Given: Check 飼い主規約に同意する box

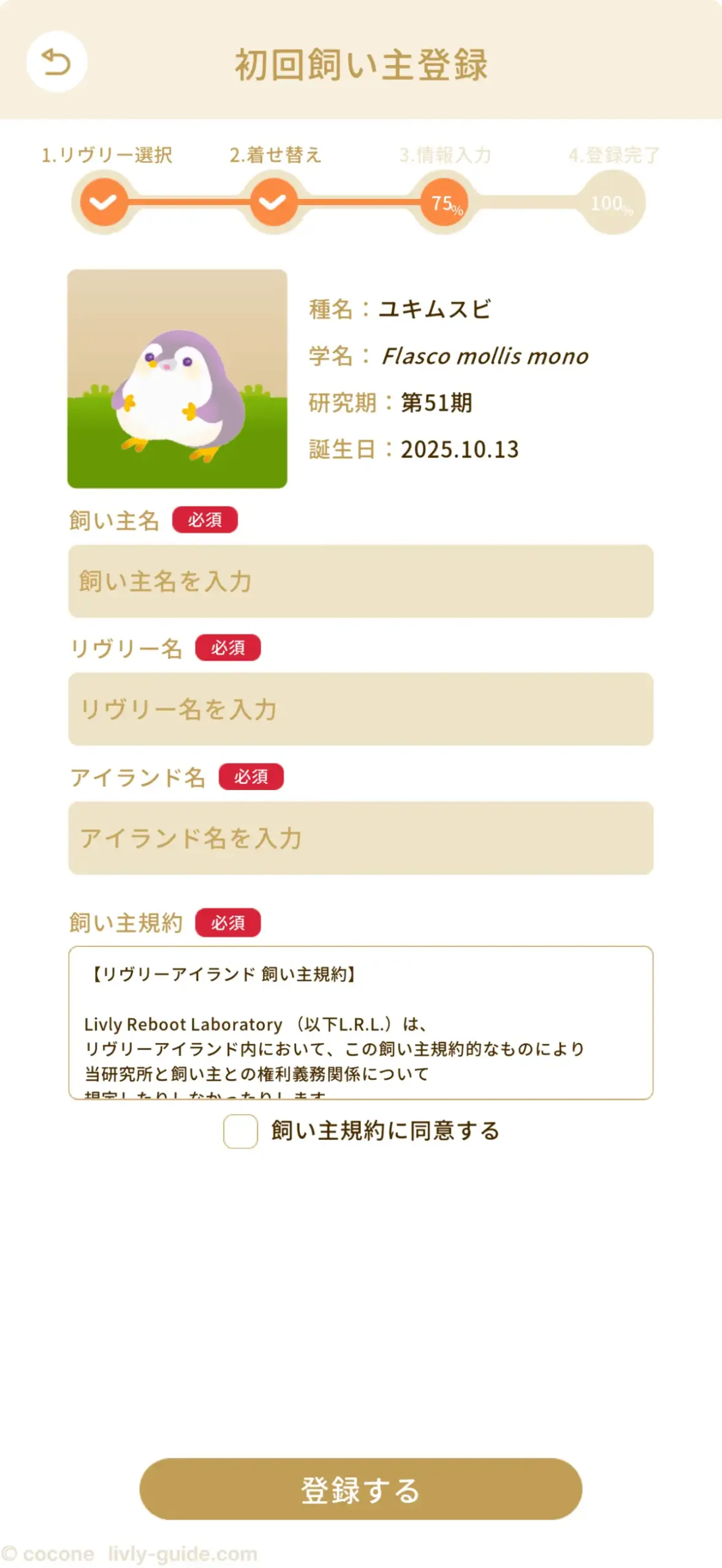Looking at the screenshot, I should tap(240, 1131).
